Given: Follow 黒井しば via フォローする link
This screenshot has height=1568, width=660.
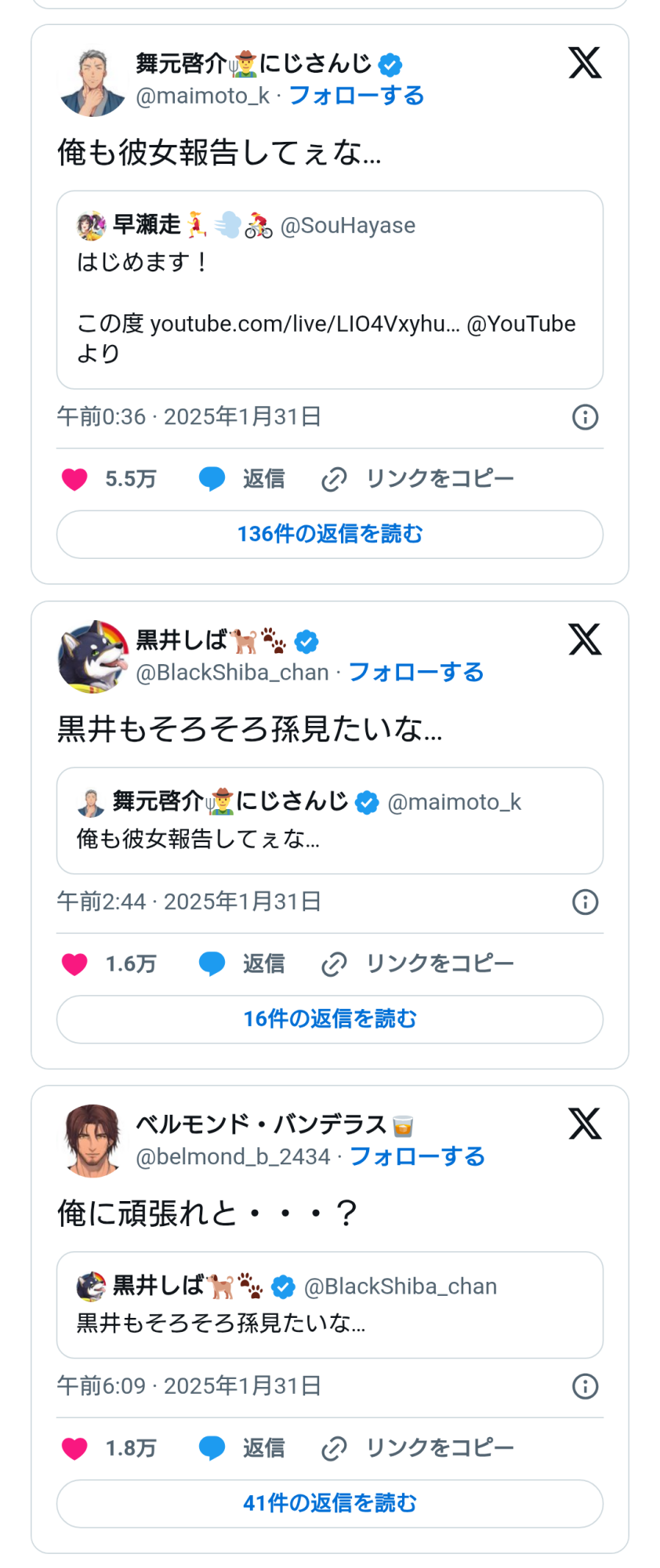Looking at the screenshot, I should click(x=415, y=673).
